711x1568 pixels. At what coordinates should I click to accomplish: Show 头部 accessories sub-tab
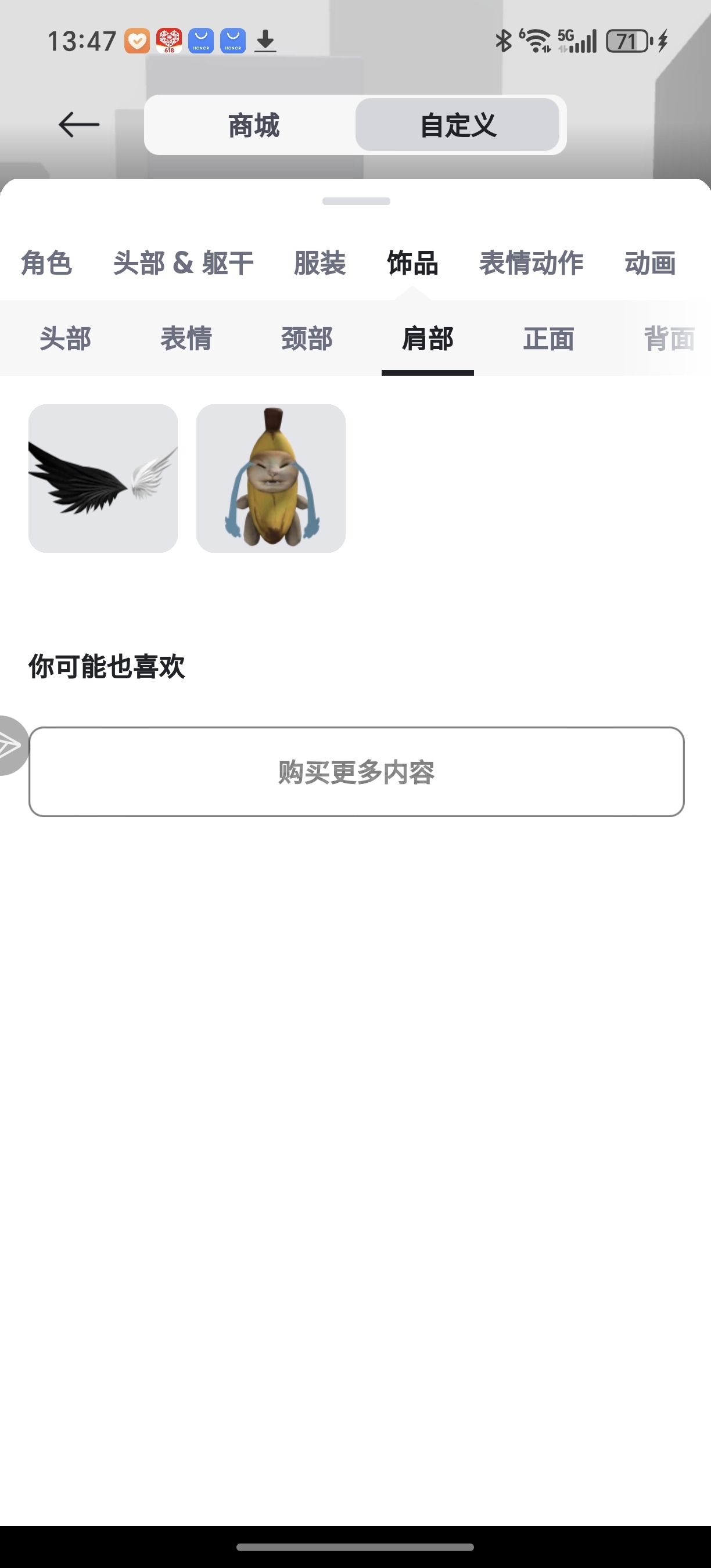(x=65, y=339)
